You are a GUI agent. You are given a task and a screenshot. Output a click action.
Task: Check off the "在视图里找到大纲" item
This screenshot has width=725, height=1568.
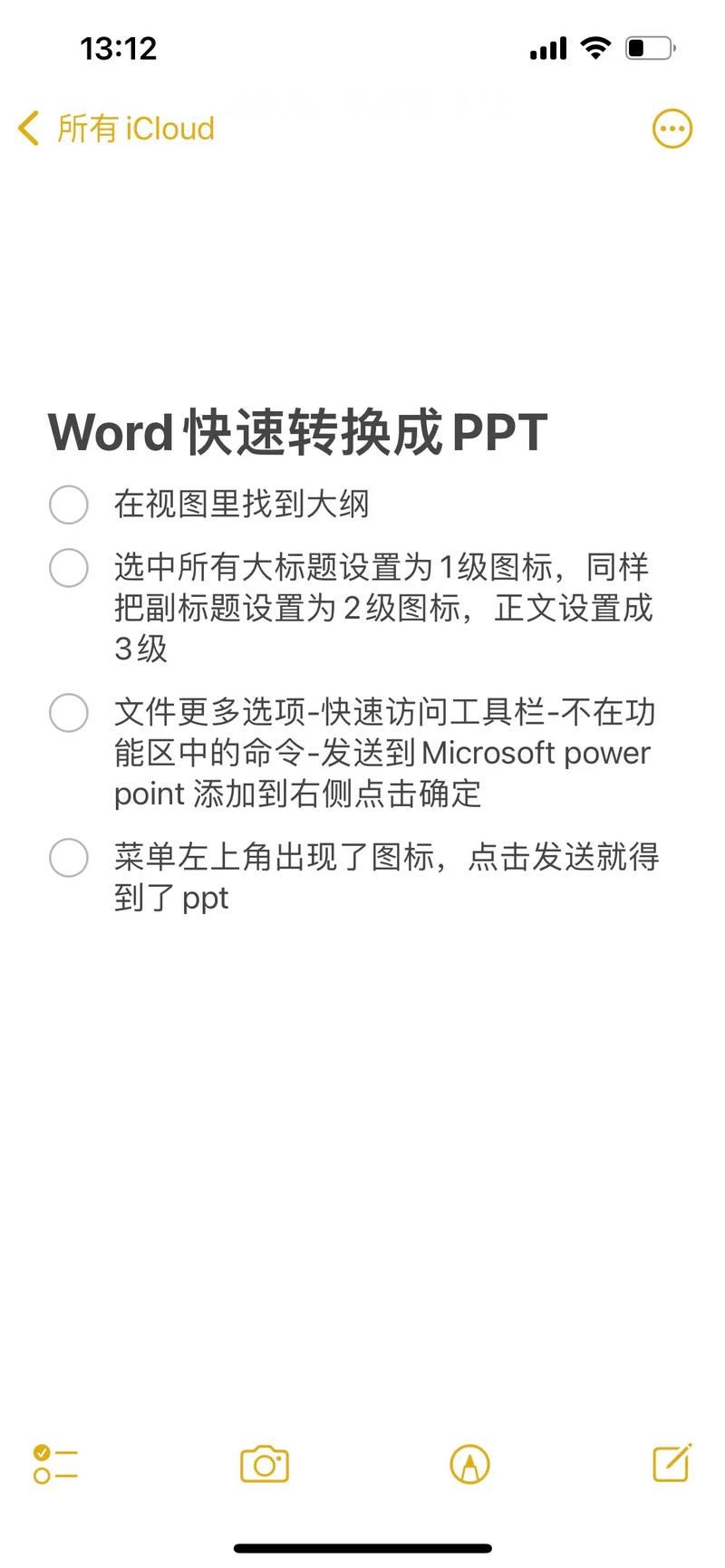coord(68,505)
